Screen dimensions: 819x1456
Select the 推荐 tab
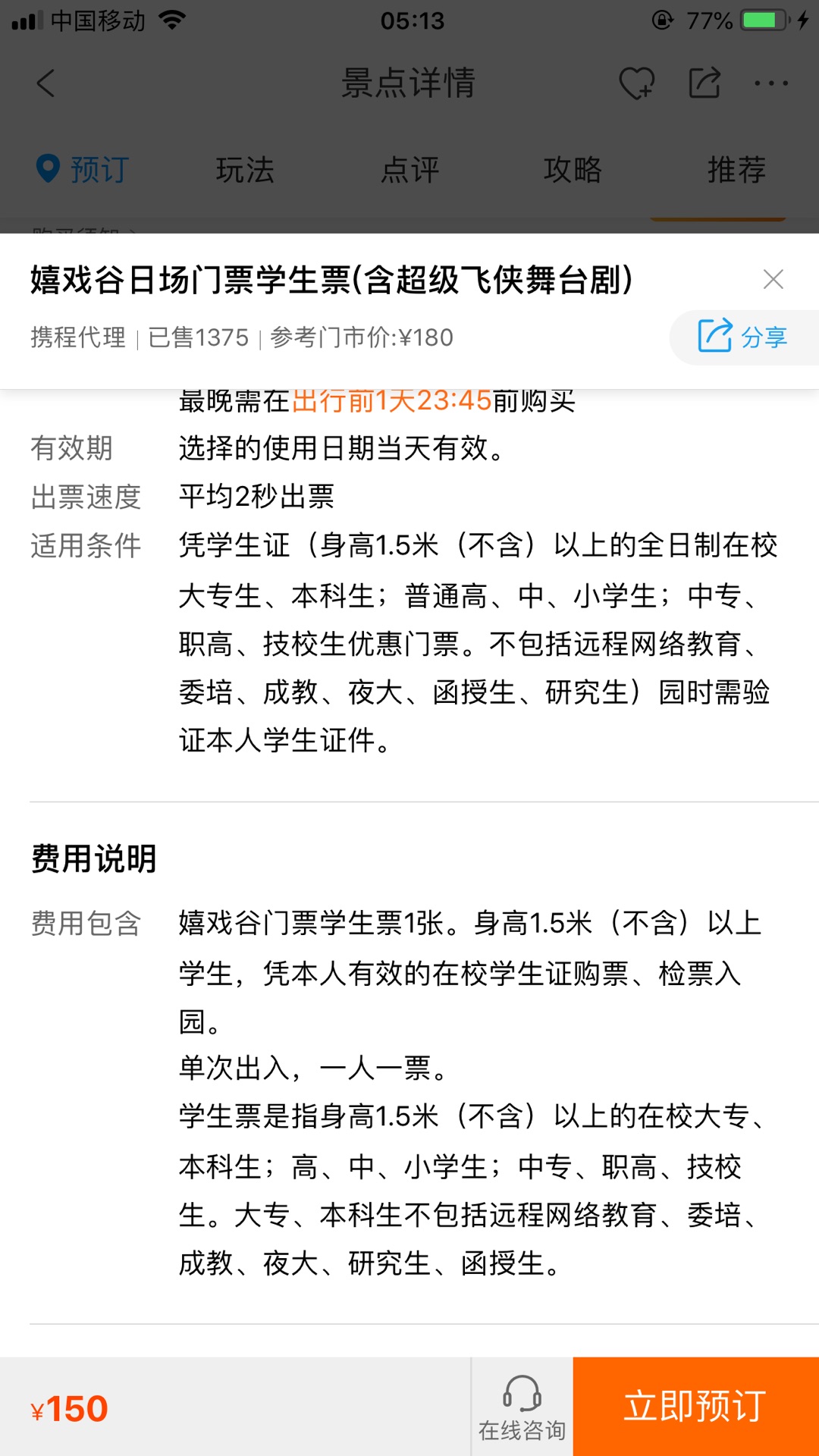(x=736, y=170)
